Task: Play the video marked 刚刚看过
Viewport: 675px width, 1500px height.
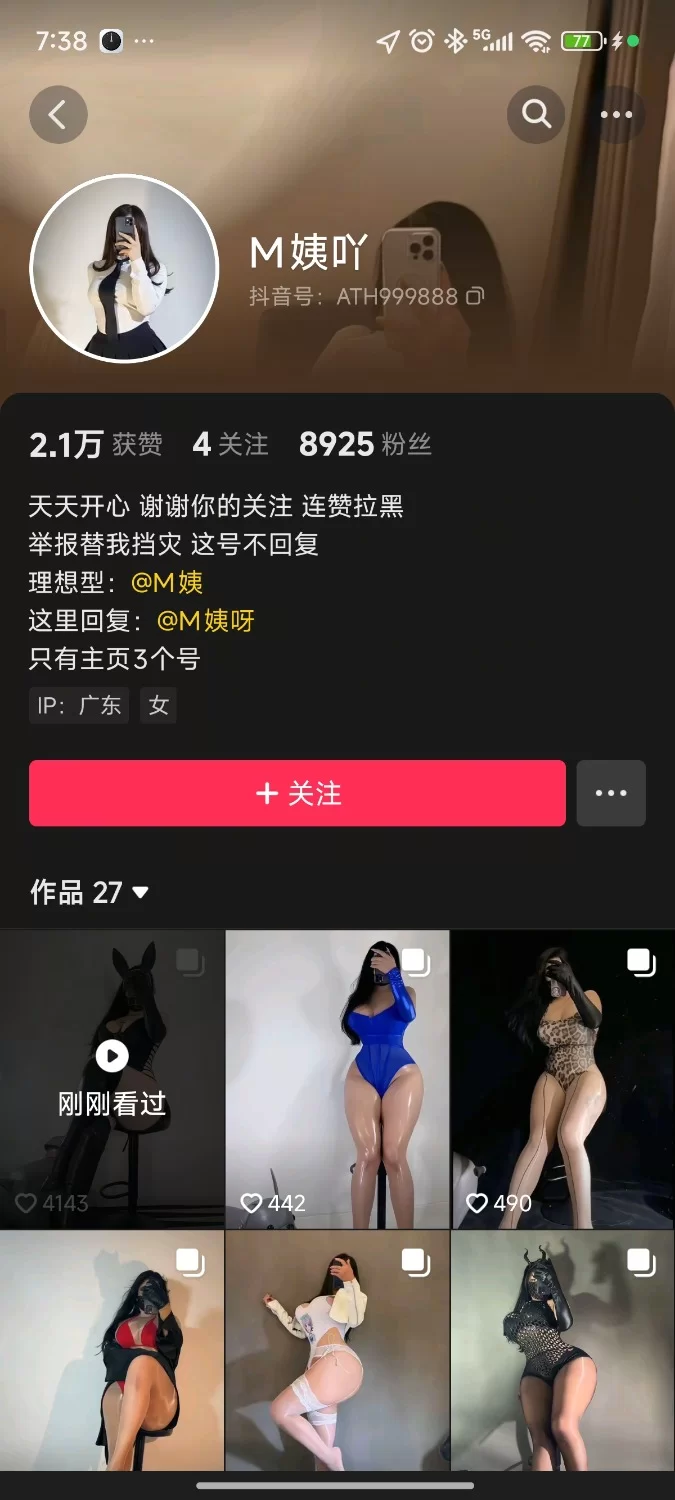Action: 112,1078
